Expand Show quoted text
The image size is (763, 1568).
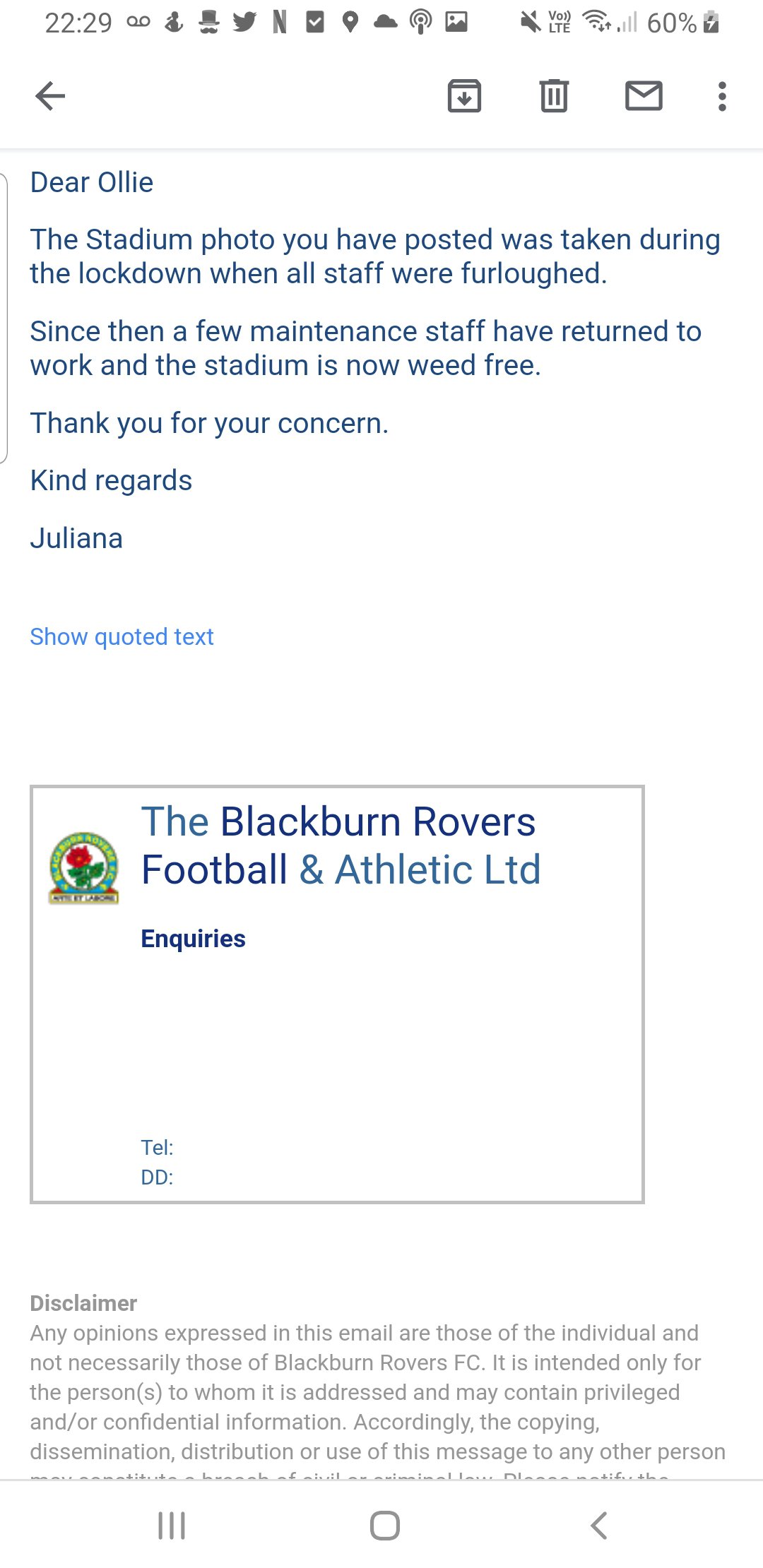point(122,636)
